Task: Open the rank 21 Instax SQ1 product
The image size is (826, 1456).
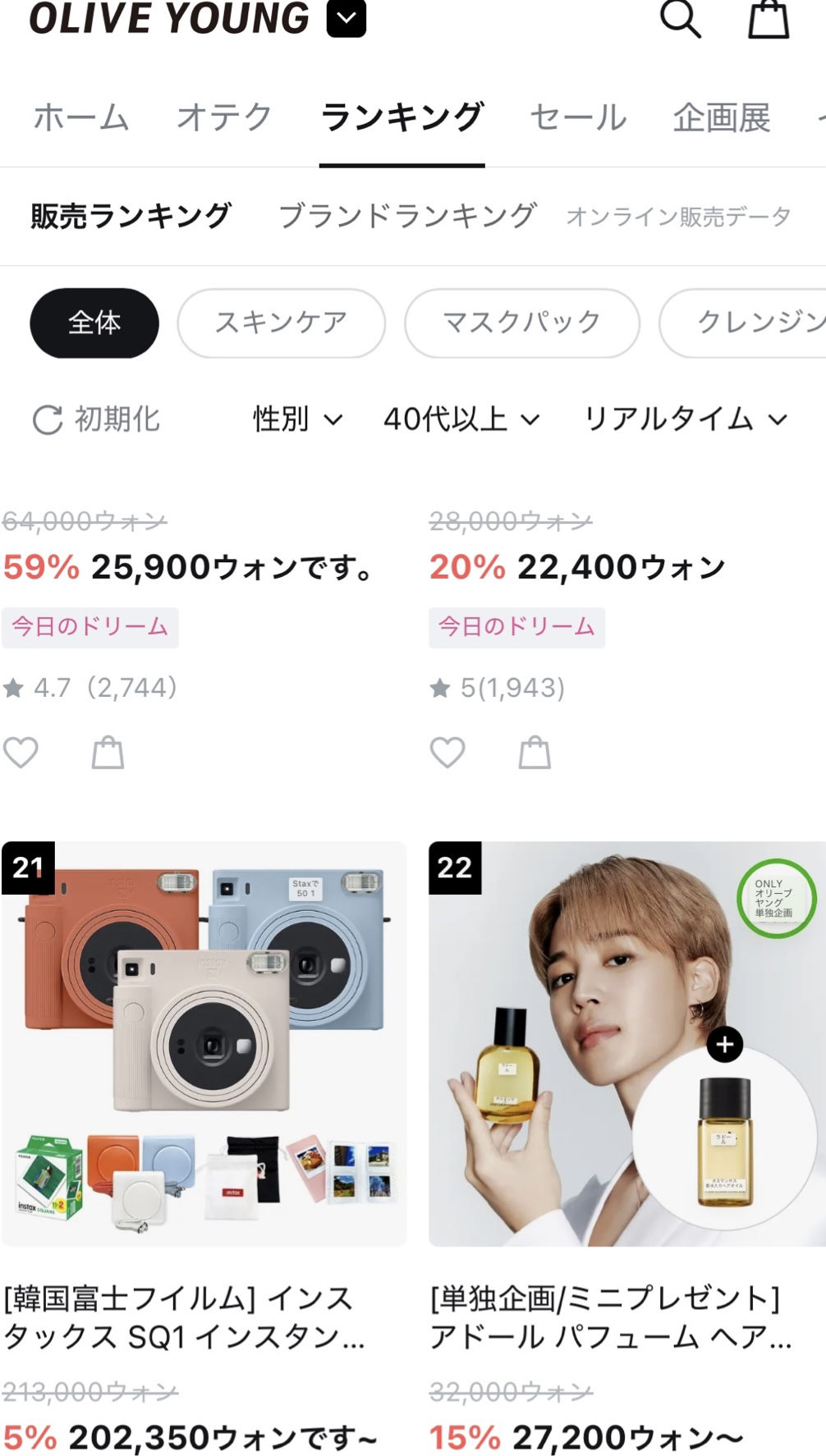Action: click(204, 1043)
